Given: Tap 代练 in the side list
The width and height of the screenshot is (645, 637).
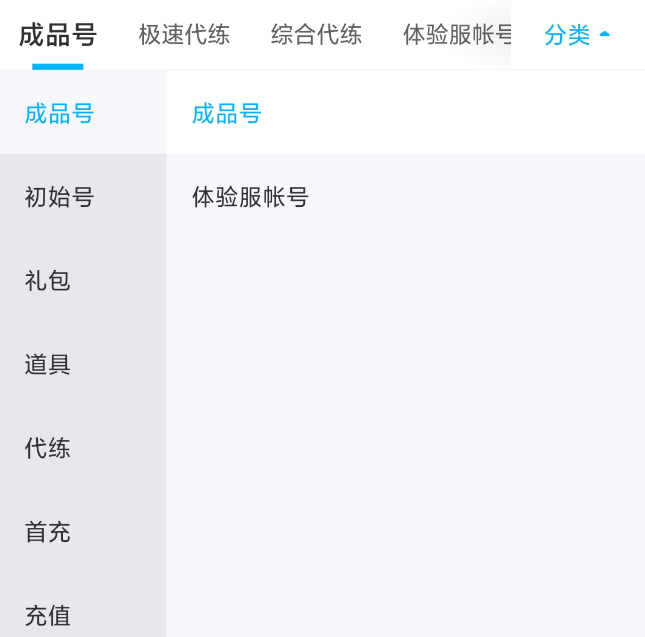Looking at the screenshot, I should point(47,448).
